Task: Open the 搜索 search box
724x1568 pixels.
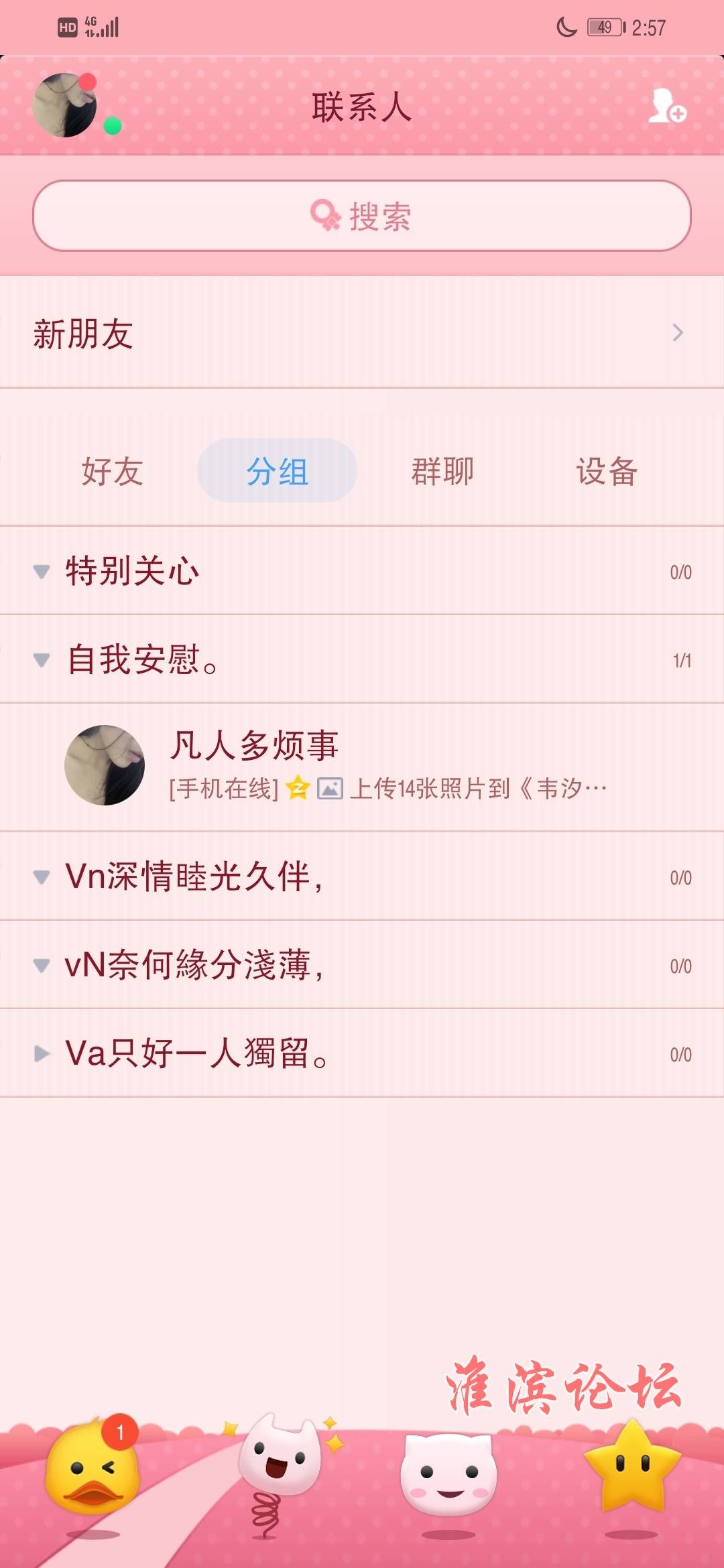Action: point(362,216)
